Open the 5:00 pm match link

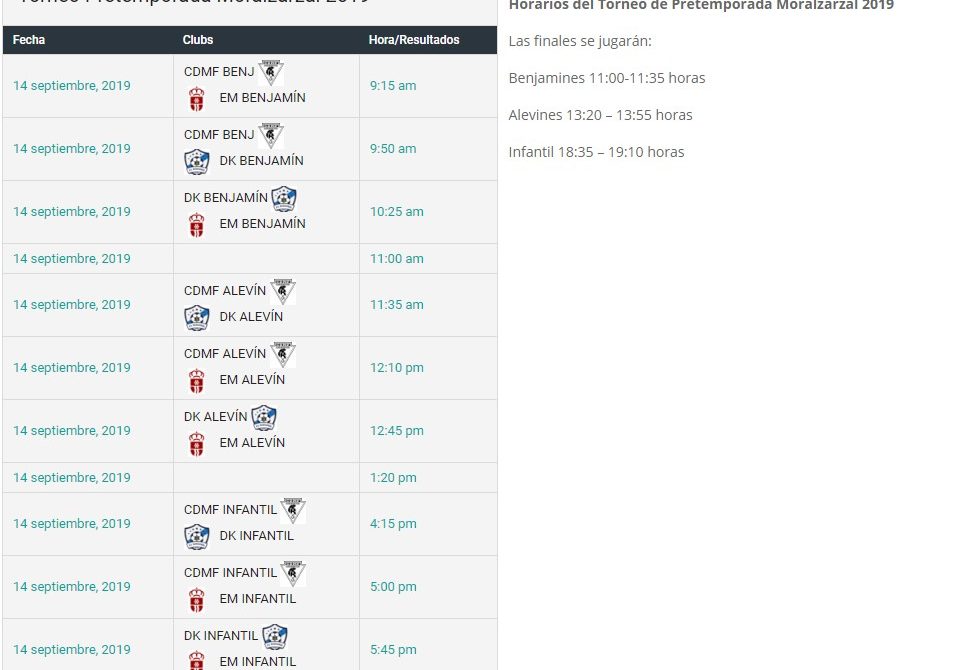[x=392, y=587]
